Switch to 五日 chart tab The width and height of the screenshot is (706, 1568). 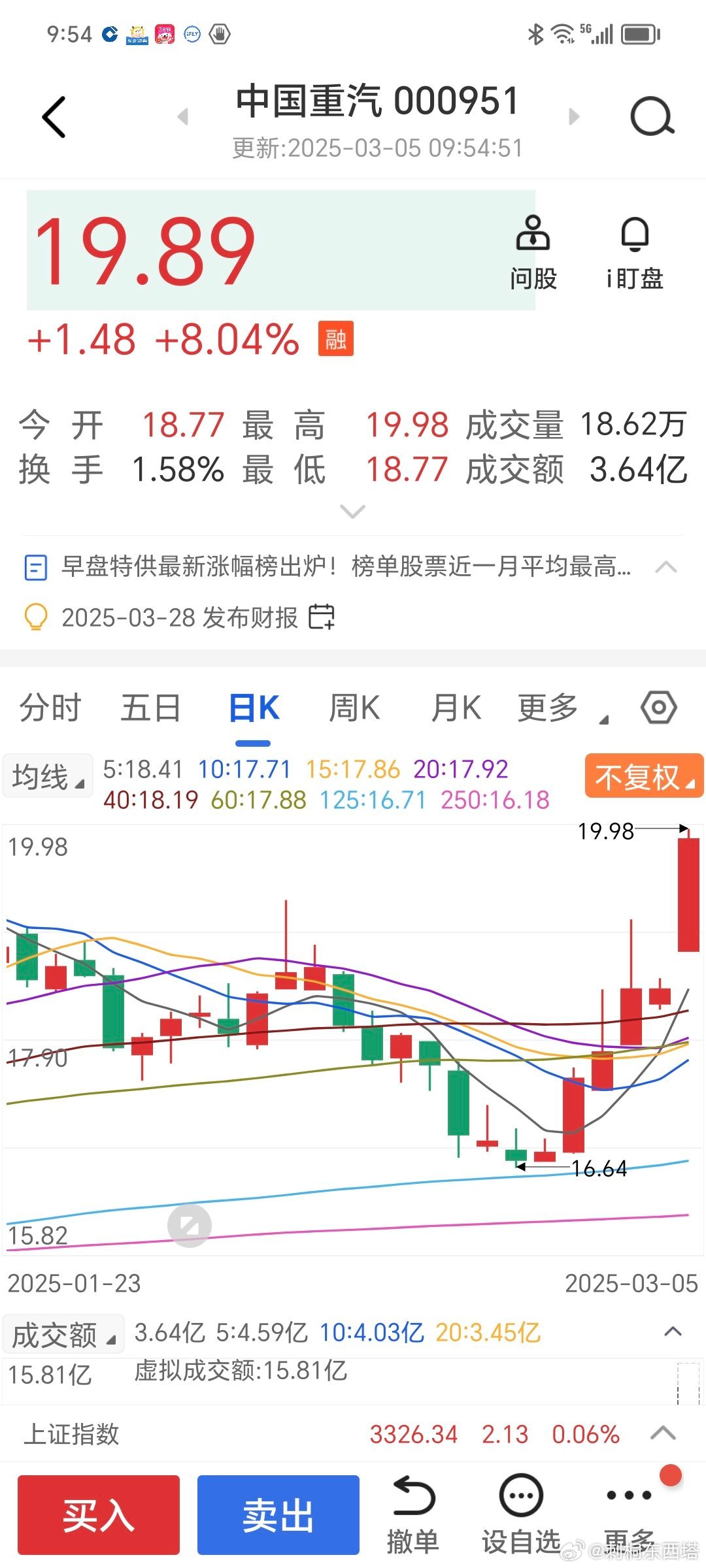(150, 708)
